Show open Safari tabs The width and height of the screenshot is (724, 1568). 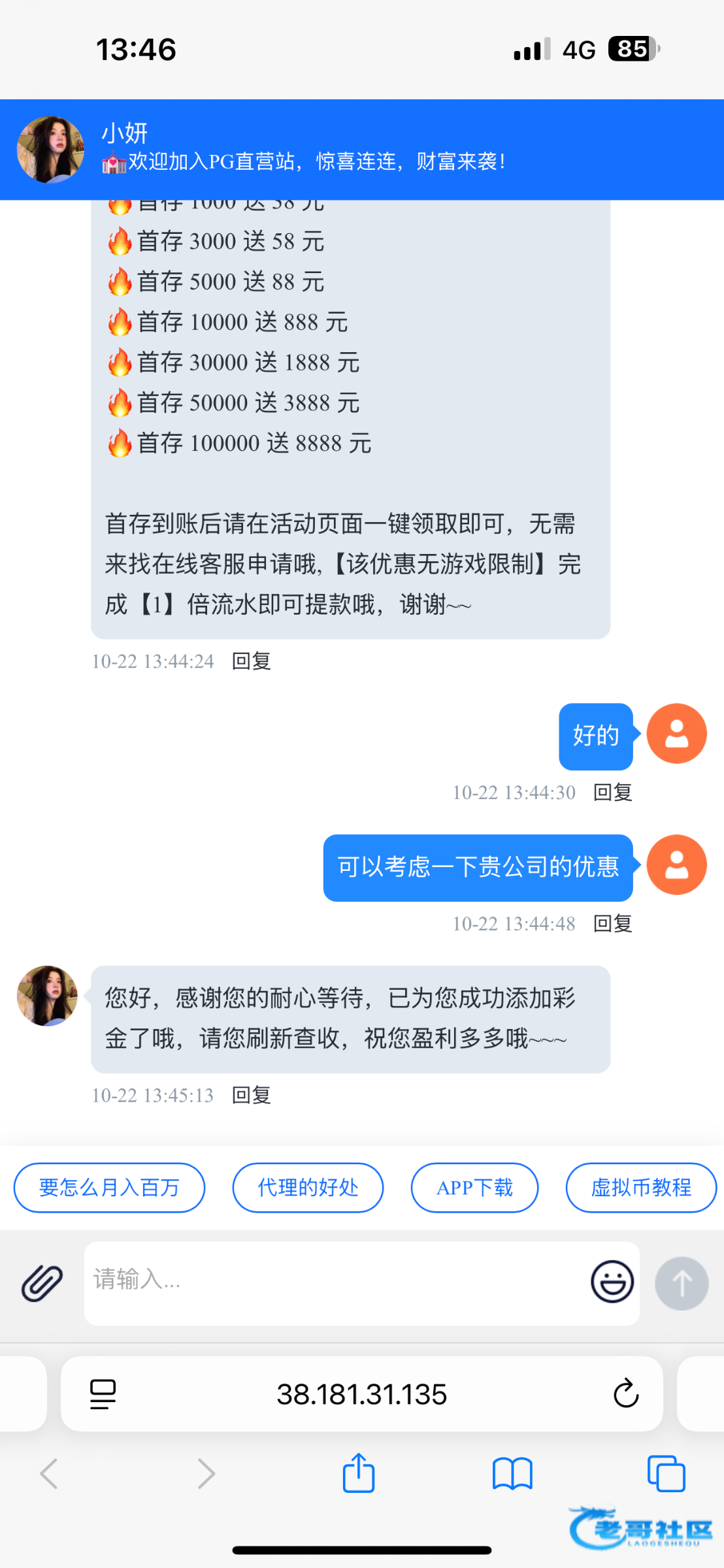pos(666,1474)
